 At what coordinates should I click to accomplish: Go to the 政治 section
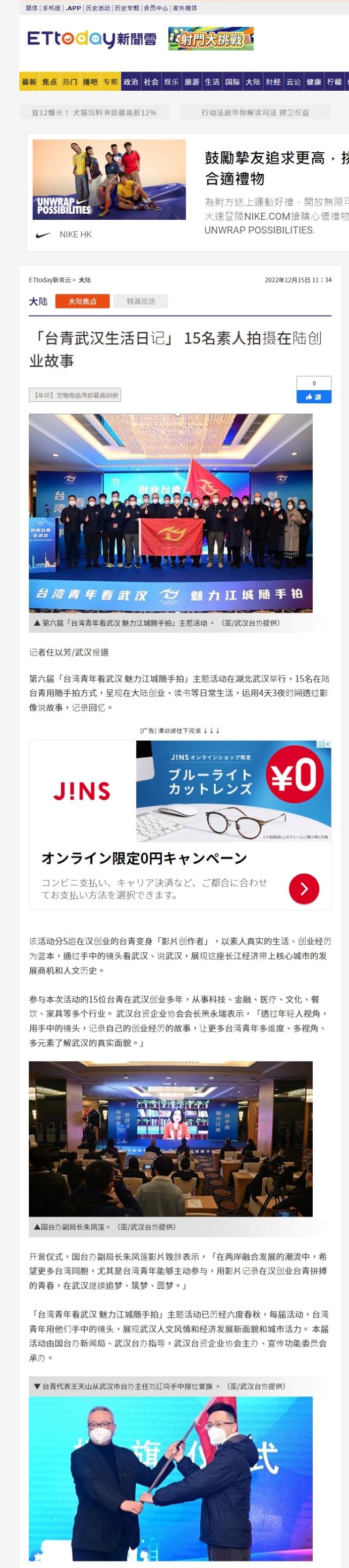tap(131, 82)
